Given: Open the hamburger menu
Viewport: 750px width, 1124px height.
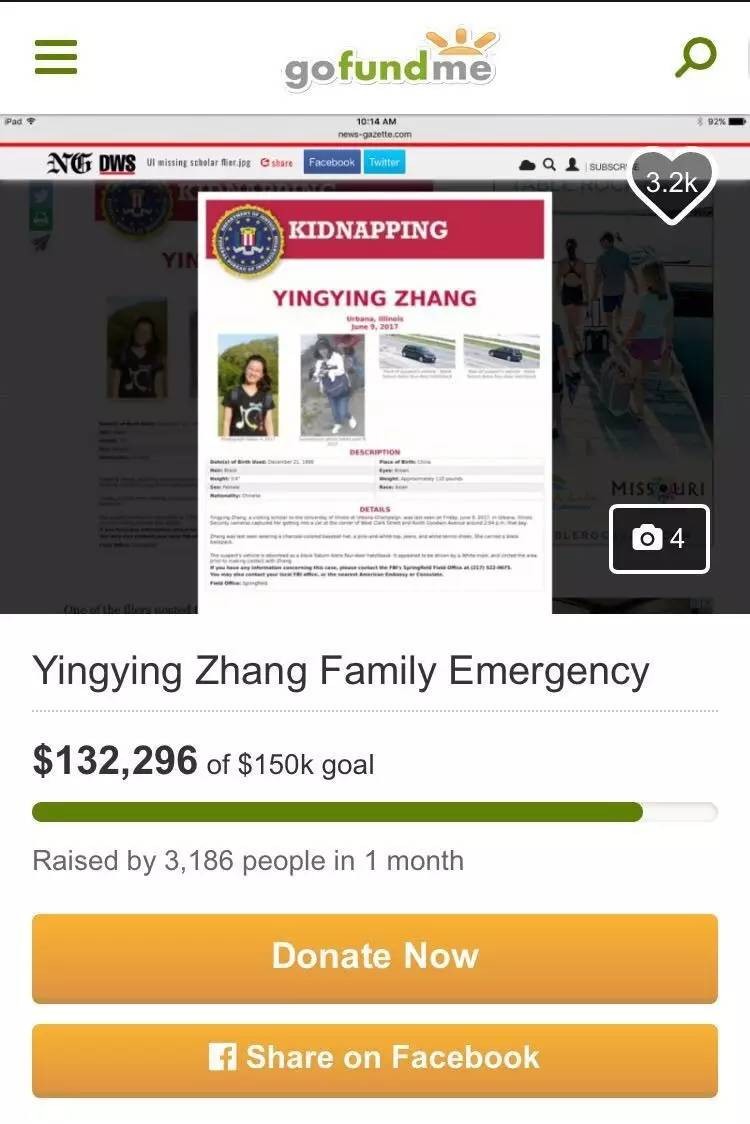Looking at the screenshot, I should (56, 56).
